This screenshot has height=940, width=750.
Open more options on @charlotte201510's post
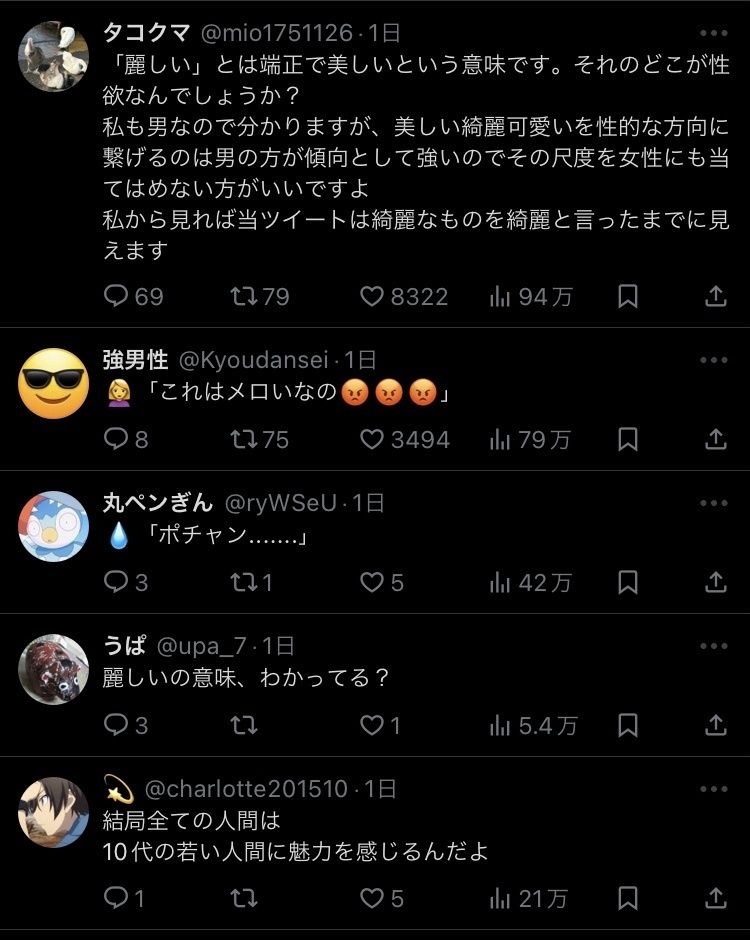pos(714,790)
